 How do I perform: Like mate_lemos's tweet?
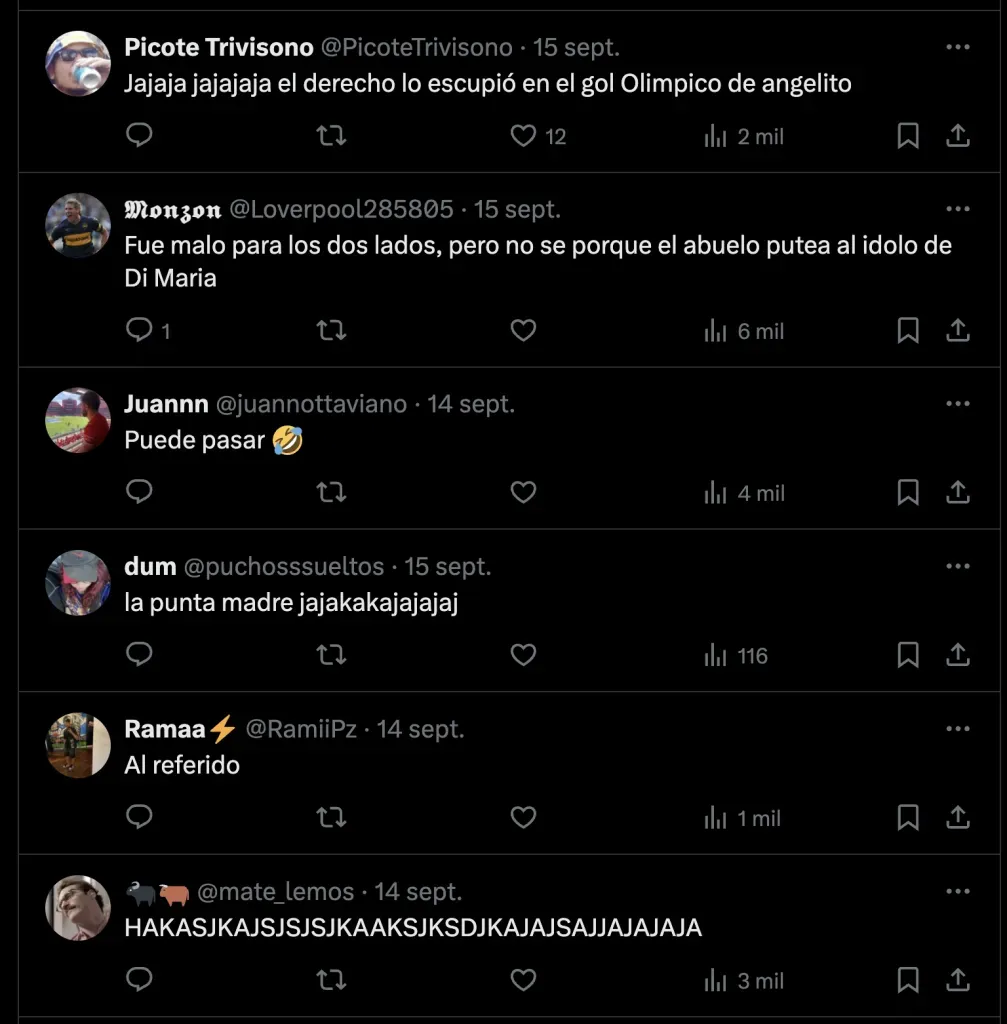click(524, 980)
